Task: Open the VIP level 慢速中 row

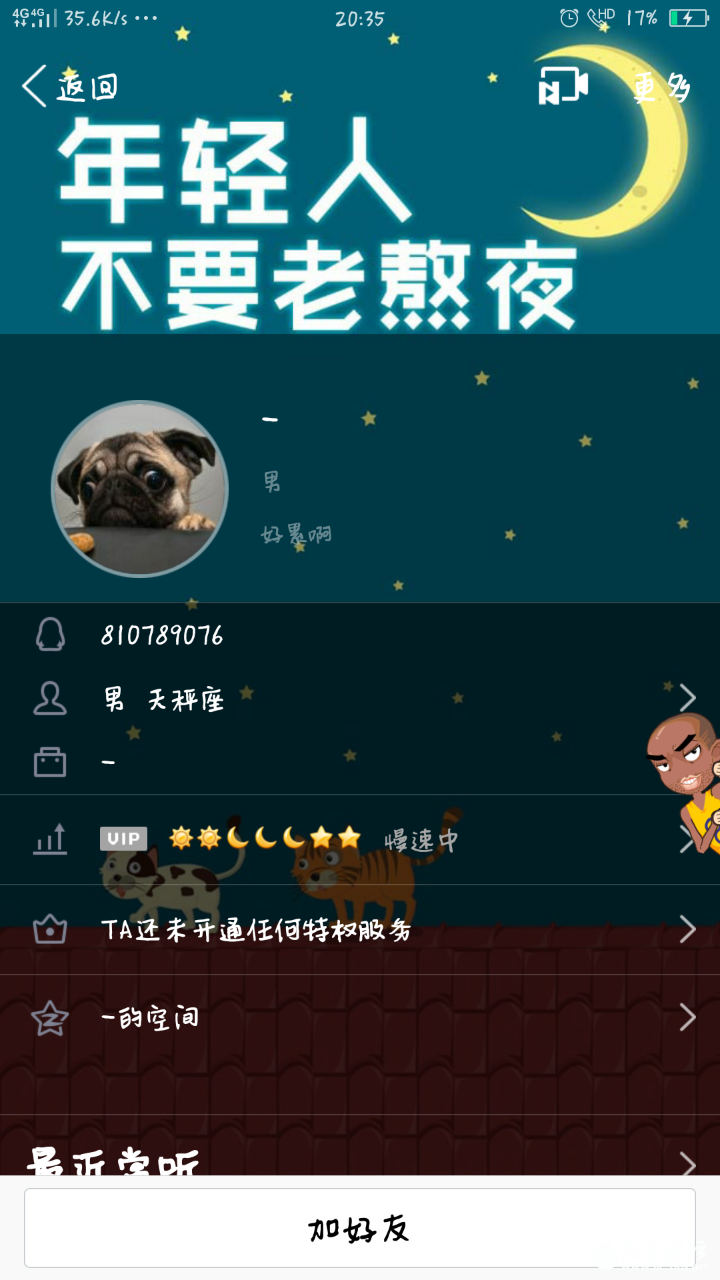Action: pyautogui.click(x=360, y=840)
